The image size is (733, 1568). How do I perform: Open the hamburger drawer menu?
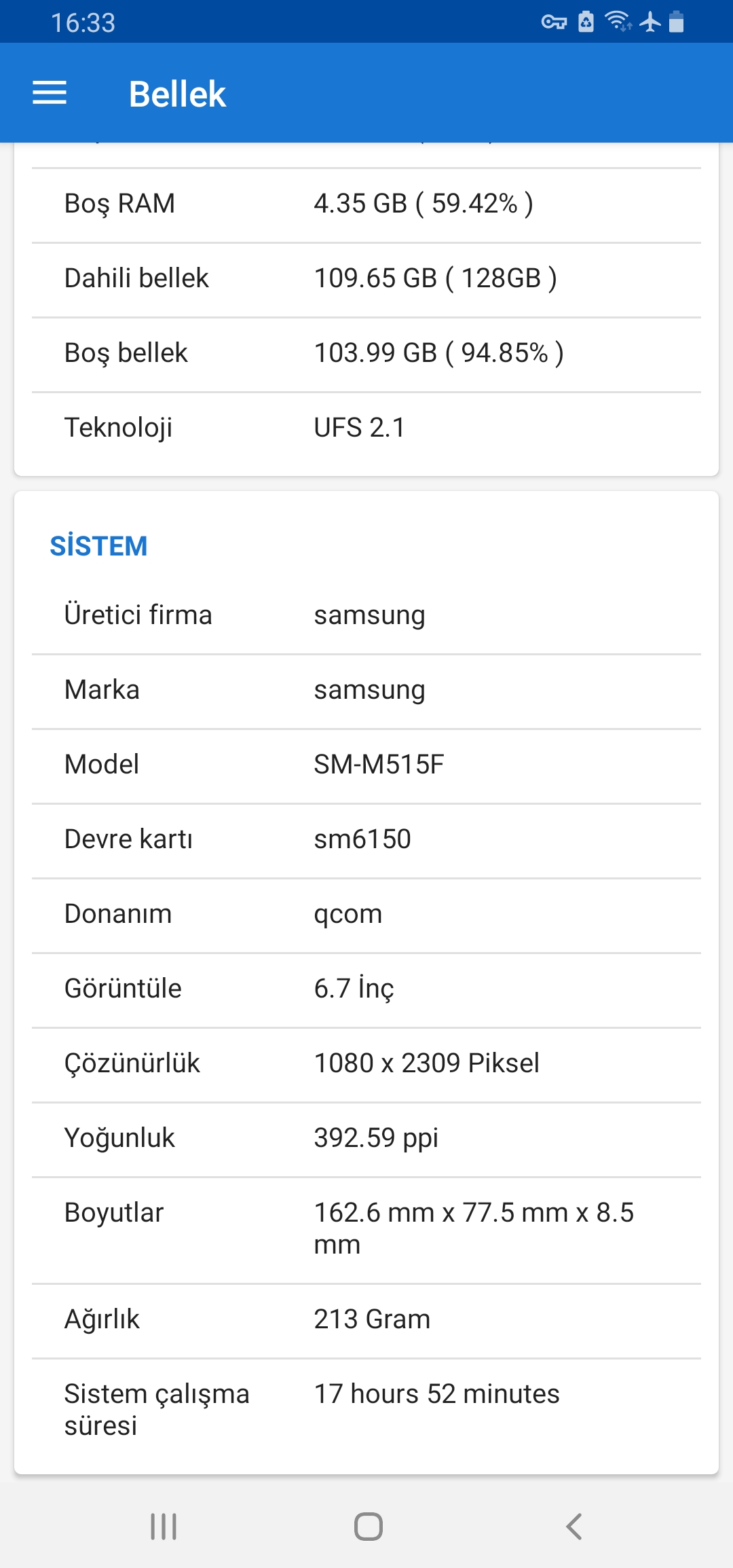coord(50,93)
